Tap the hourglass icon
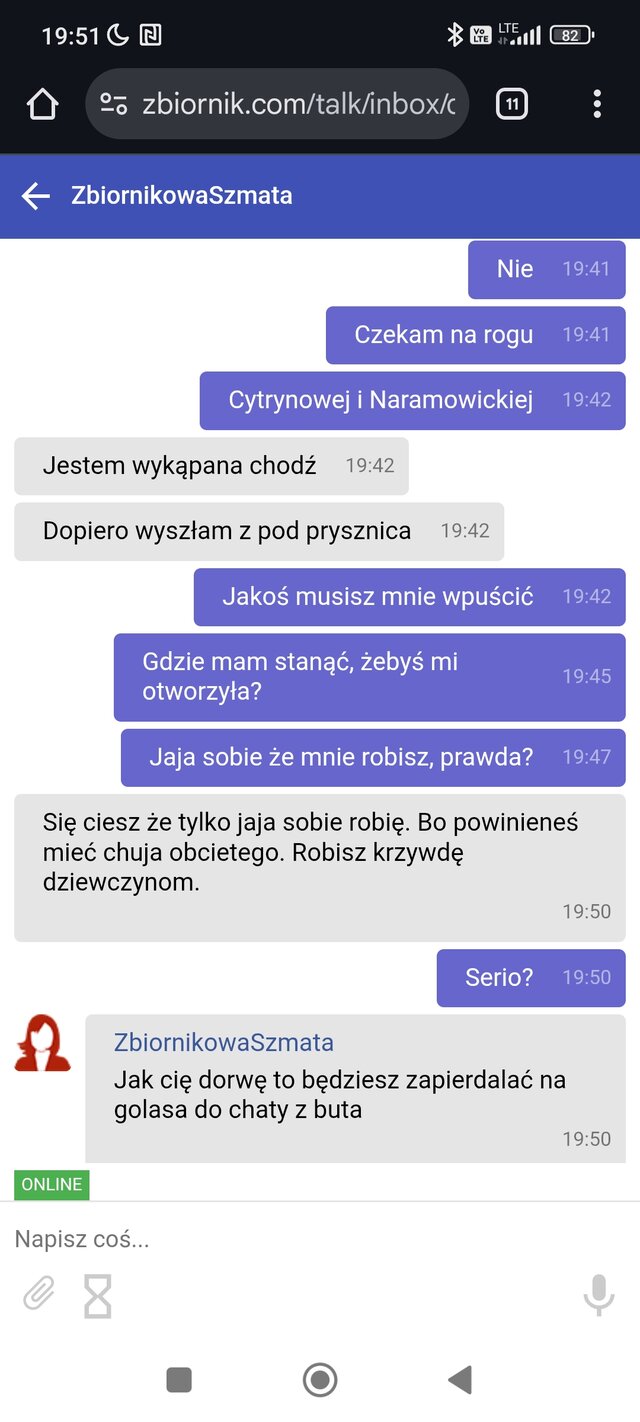The width and height of the screenshot is (640, 1422). (x=98, y=1296)
